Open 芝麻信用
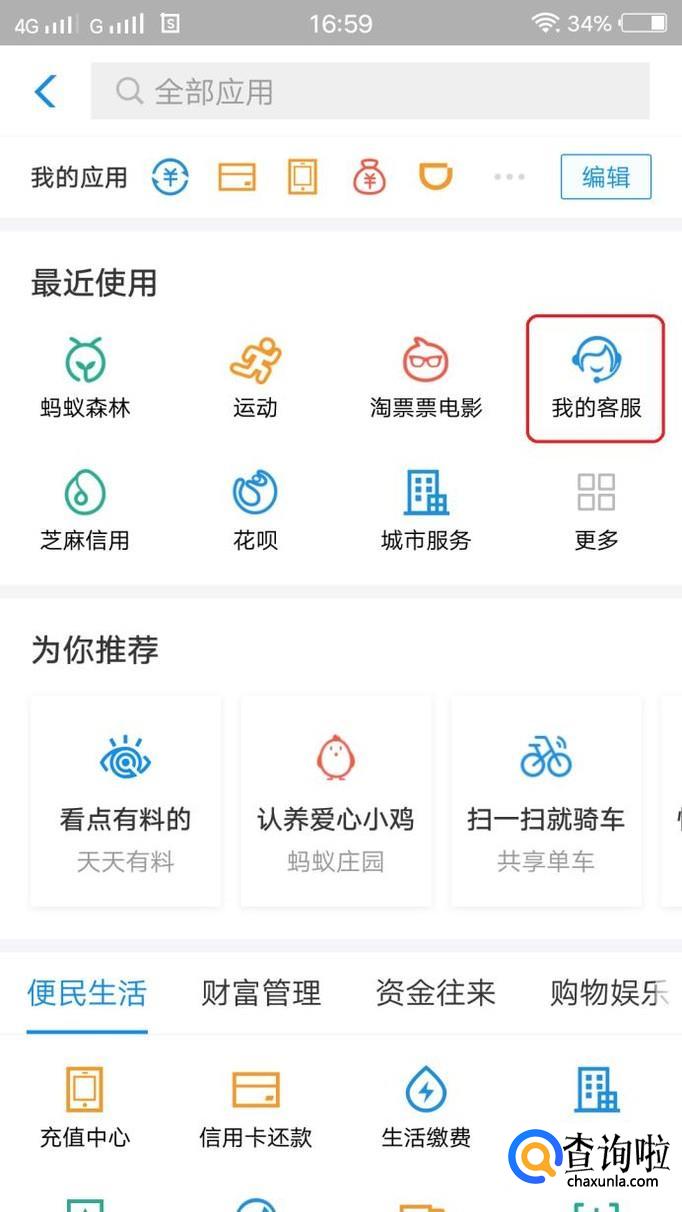Screen dimensions: 682x1212 [86, 511]
